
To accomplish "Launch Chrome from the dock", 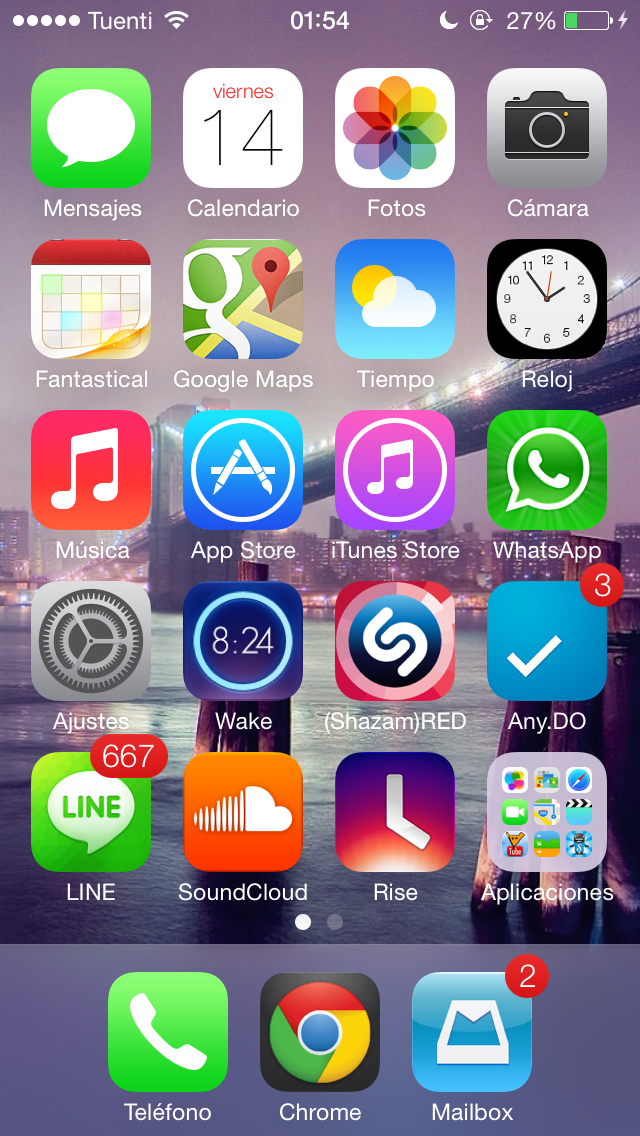I will 320,1032.
